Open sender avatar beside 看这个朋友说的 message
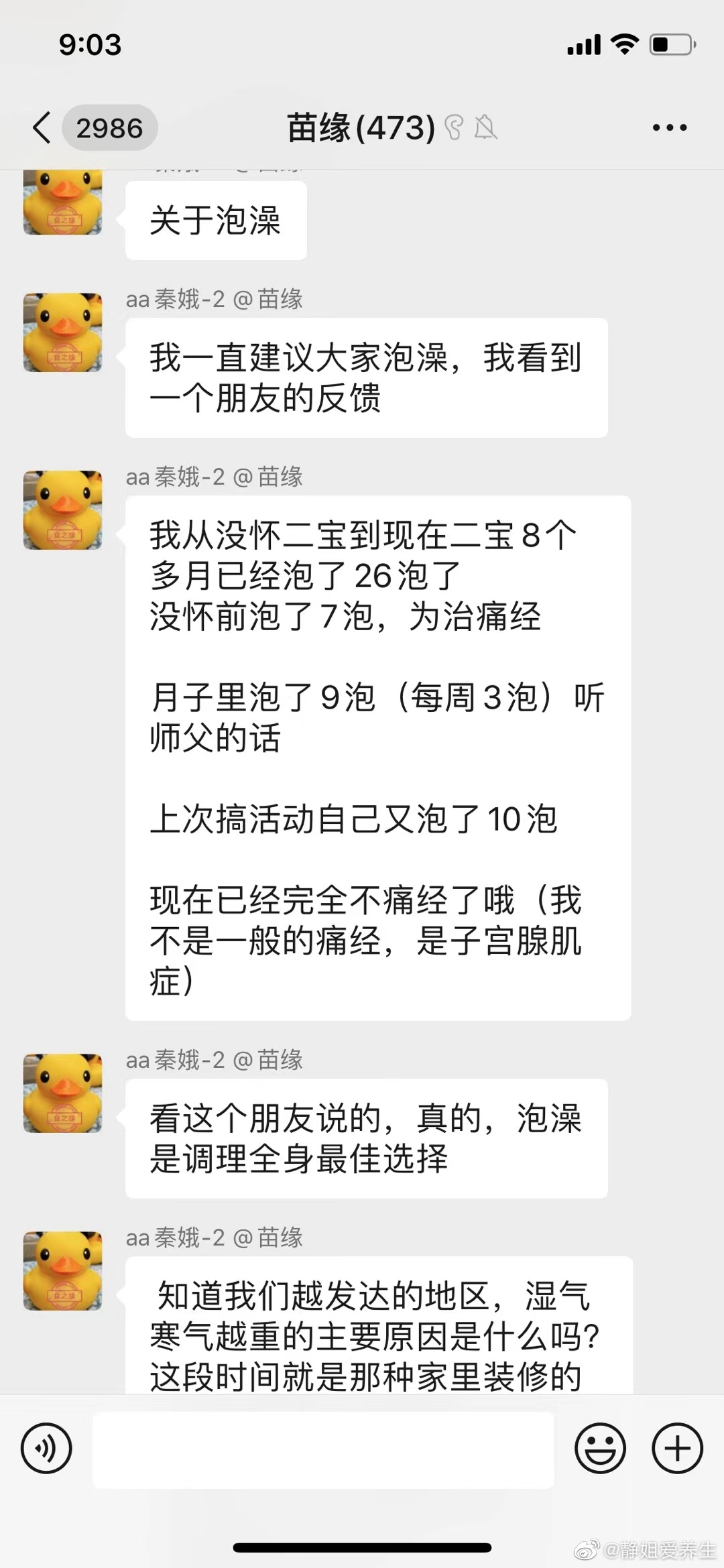 [63, 1093]
